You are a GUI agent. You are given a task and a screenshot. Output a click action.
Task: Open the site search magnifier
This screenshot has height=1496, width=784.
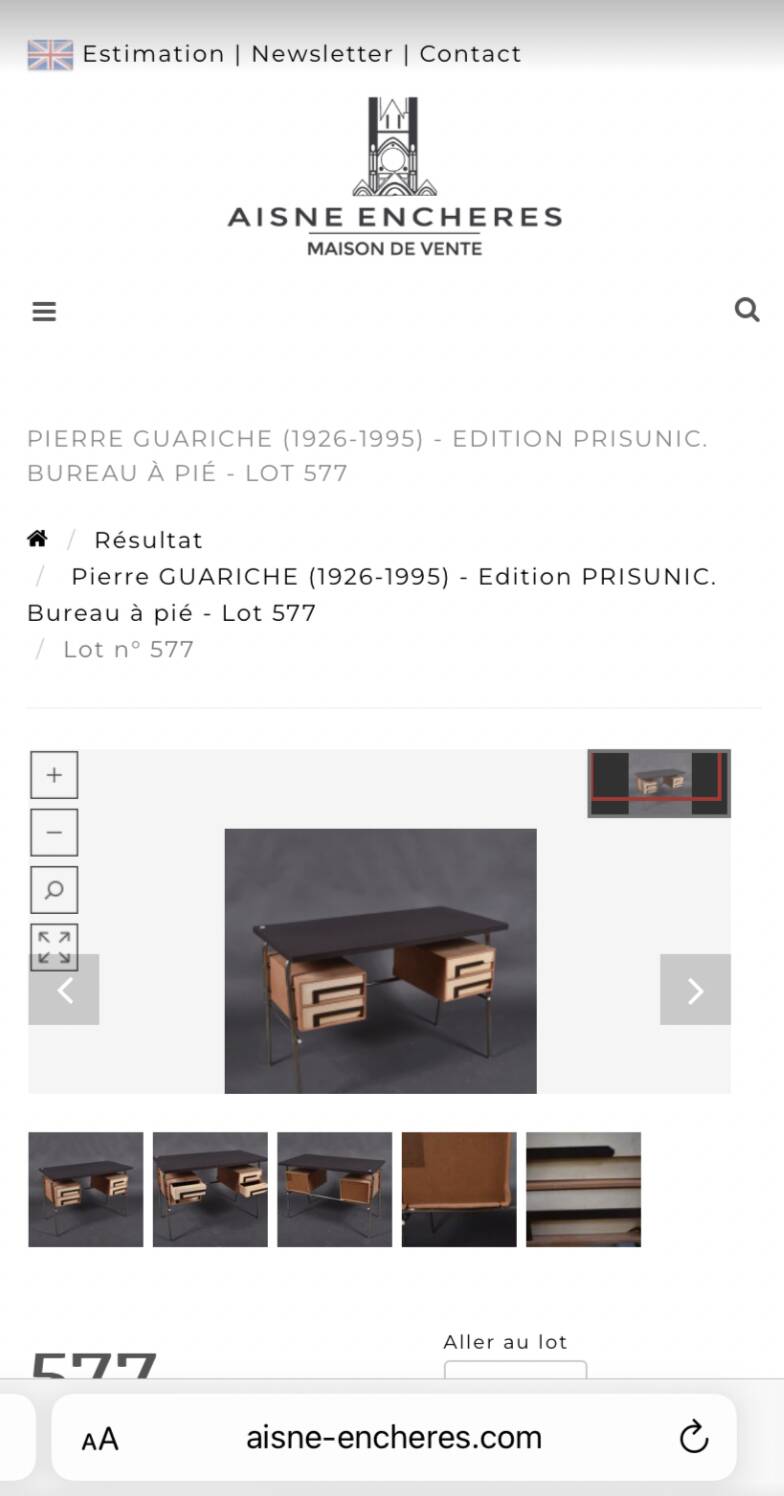[x=746, y=310]
